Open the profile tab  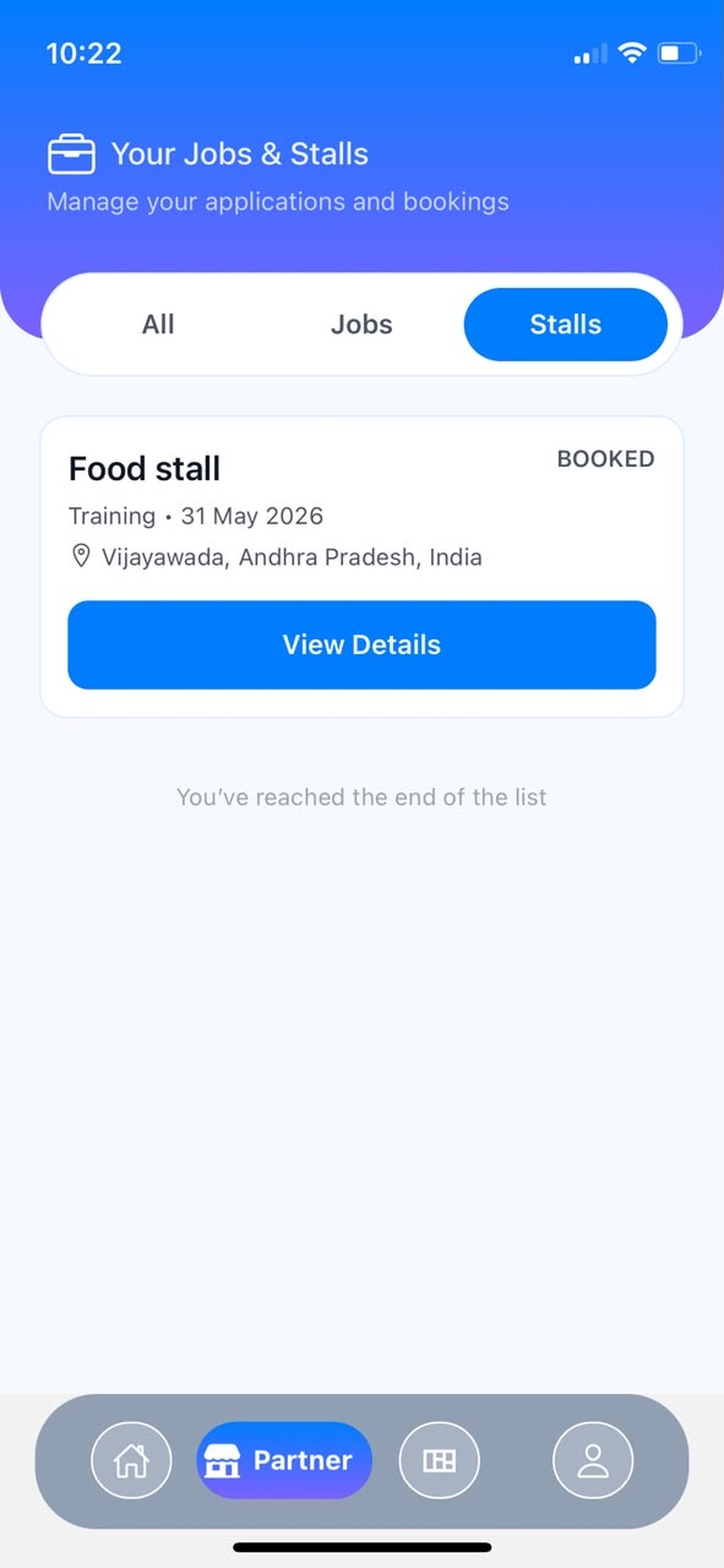[x=593, y=1459]
